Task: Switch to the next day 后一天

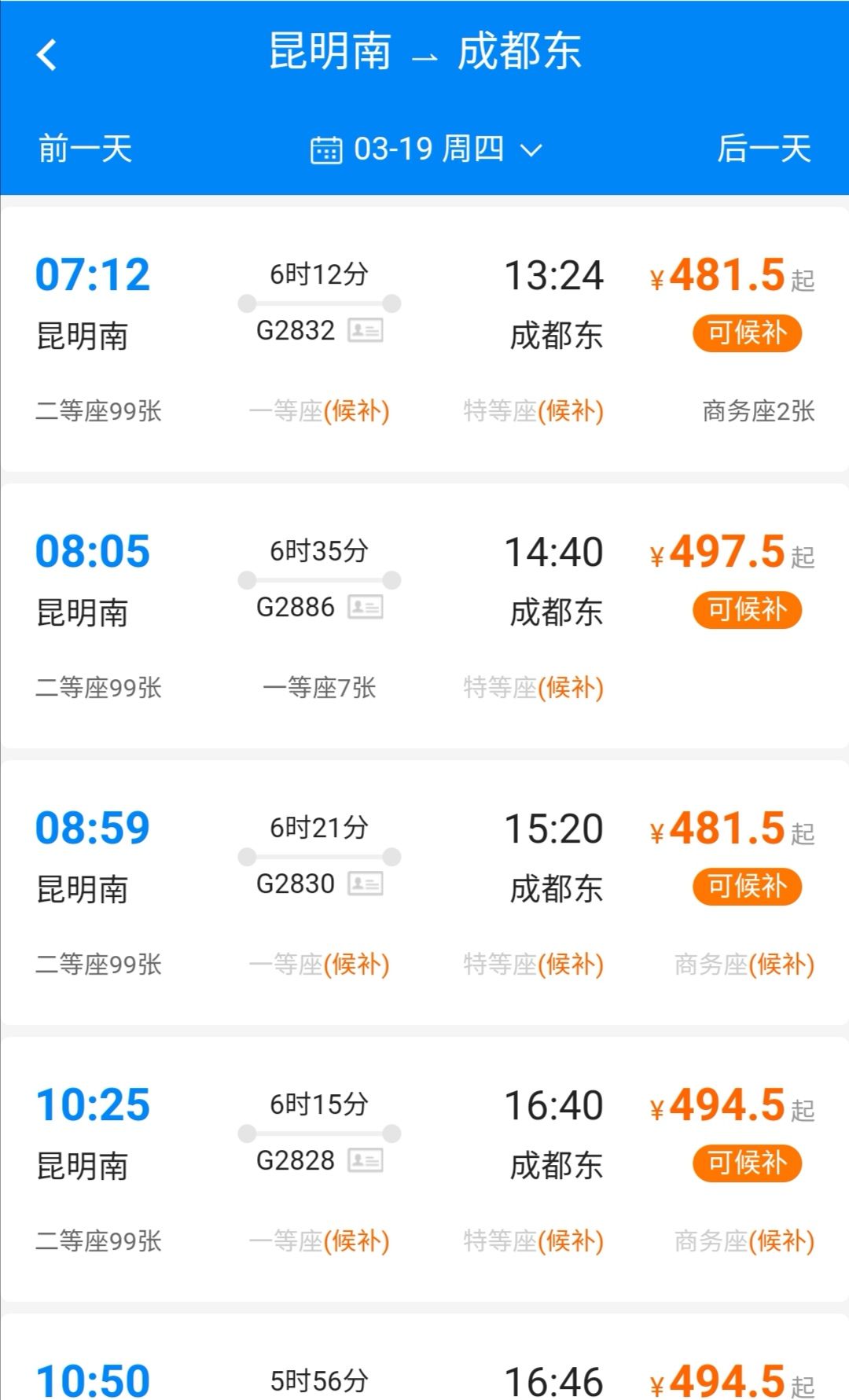Action: click(x=763, y=149)
